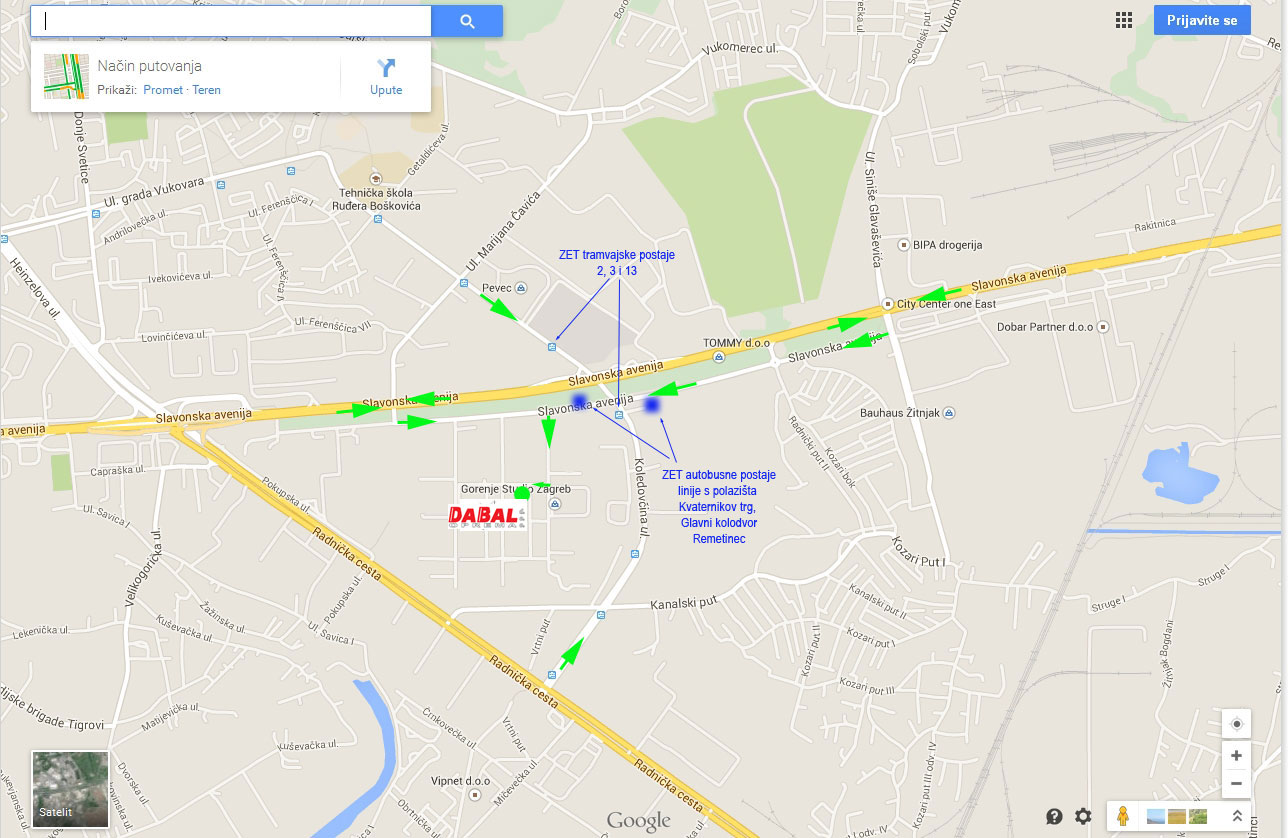Tap the blue search magnifier button

pos(467,21)
